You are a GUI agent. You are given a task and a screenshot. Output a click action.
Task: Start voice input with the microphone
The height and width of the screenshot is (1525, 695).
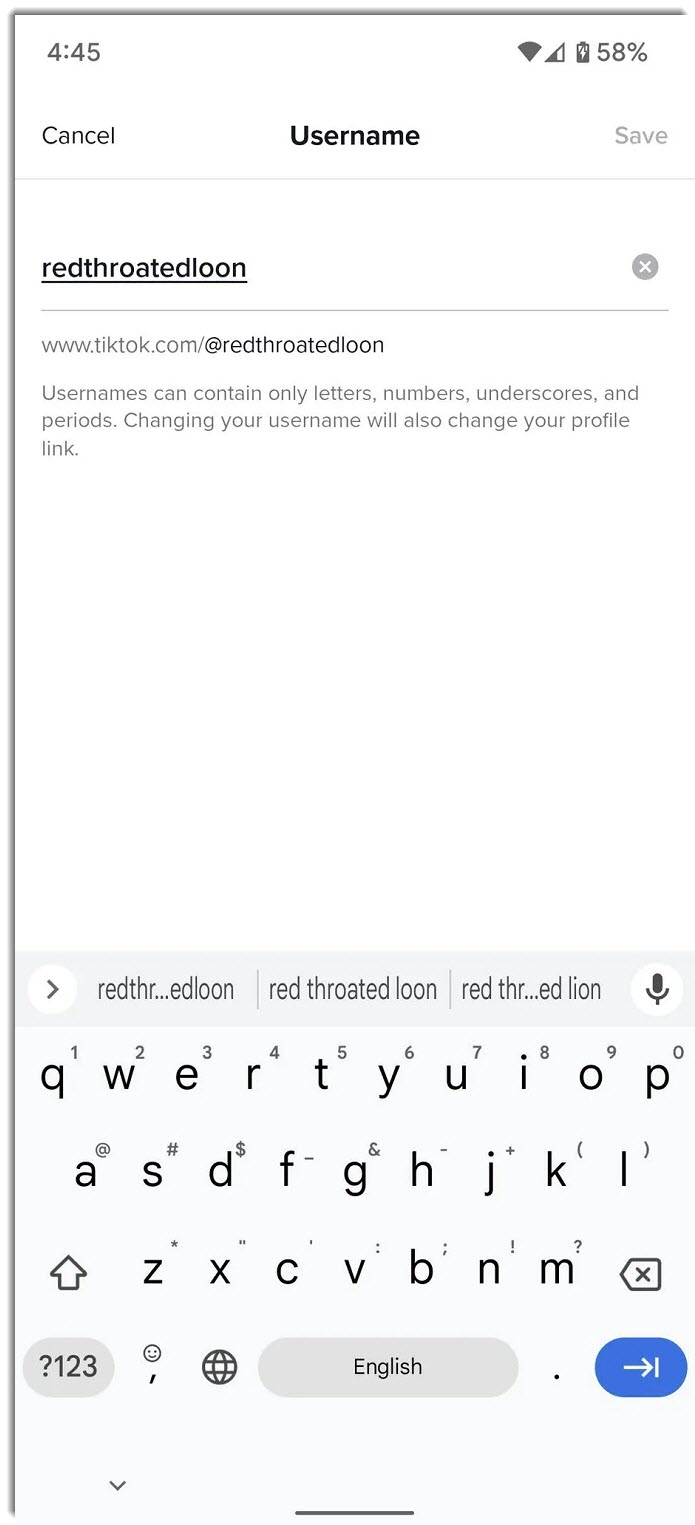657,990
